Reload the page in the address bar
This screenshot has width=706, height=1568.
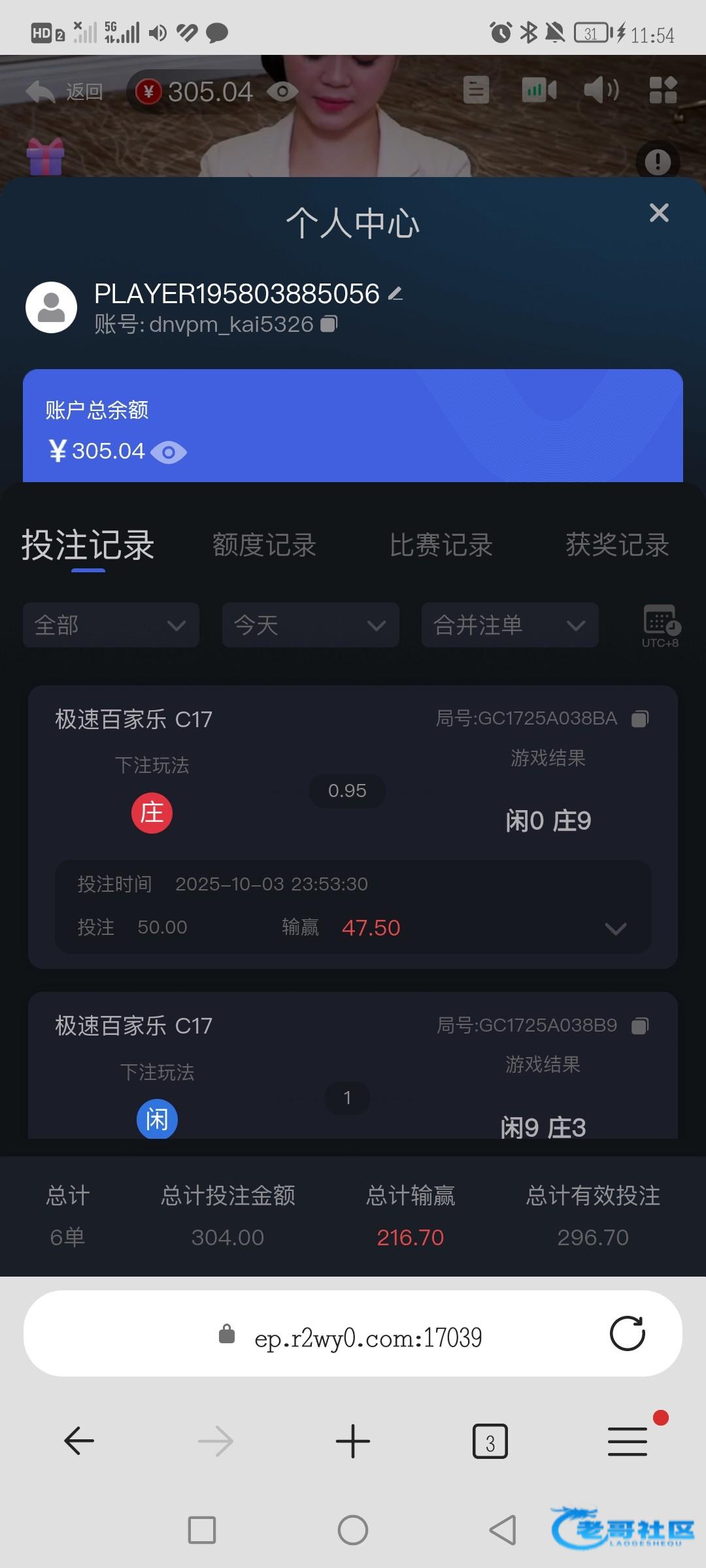[627, 1333]
